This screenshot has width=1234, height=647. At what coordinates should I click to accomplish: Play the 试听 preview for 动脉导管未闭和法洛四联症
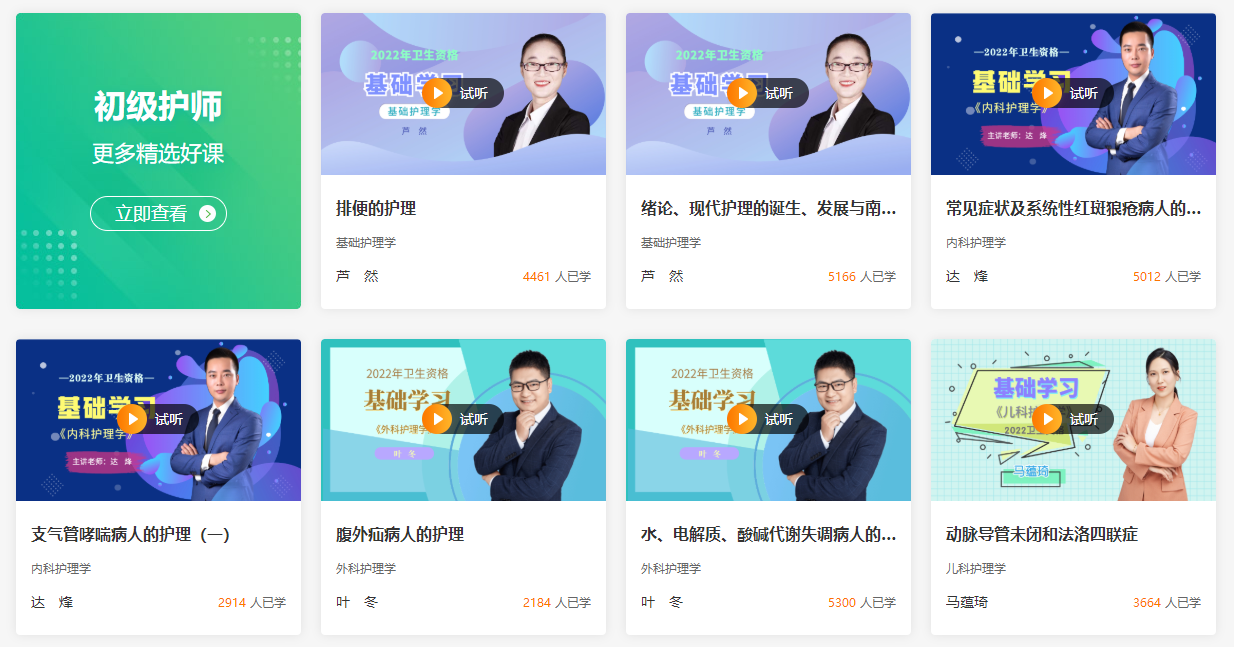tap(1072, 419)
